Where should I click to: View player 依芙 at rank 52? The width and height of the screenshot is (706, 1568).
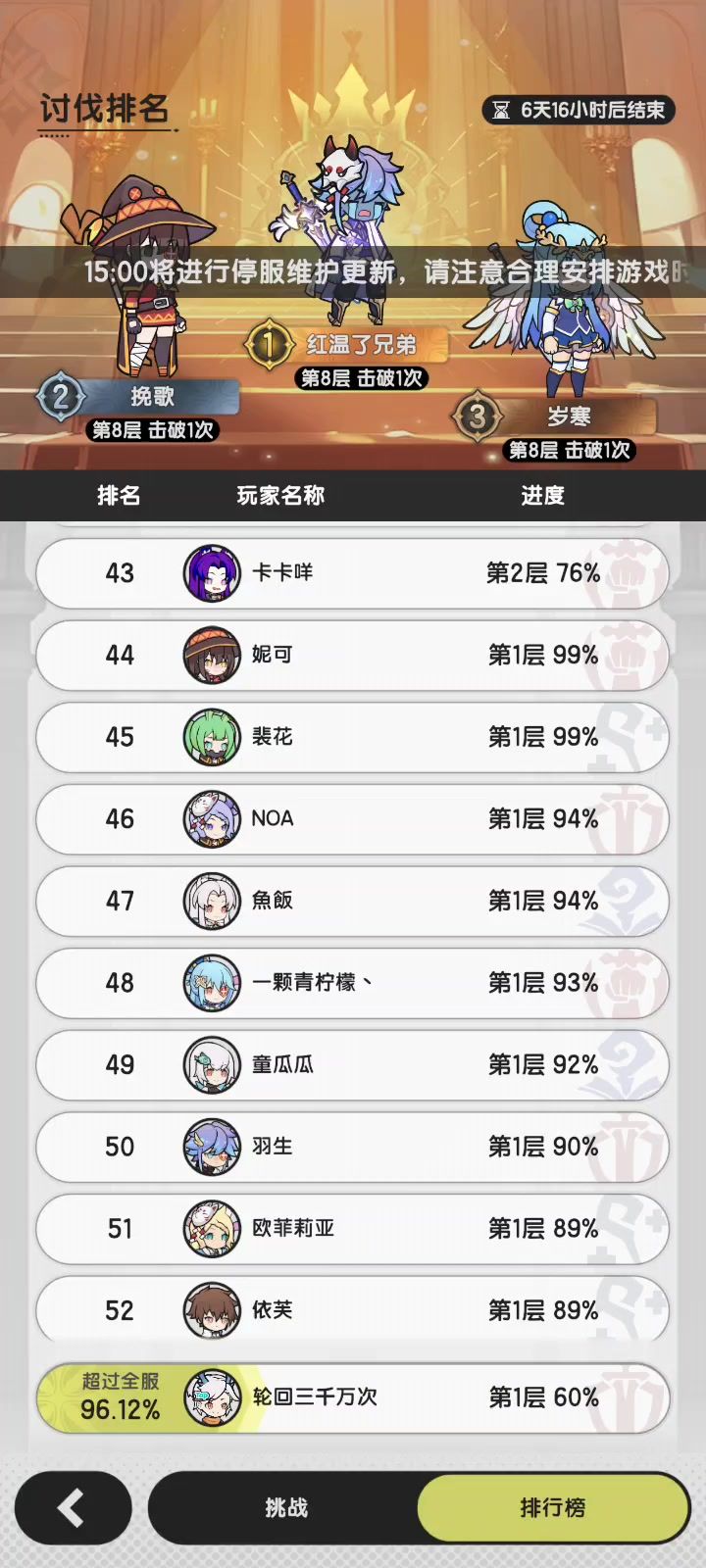(353, 1310)
